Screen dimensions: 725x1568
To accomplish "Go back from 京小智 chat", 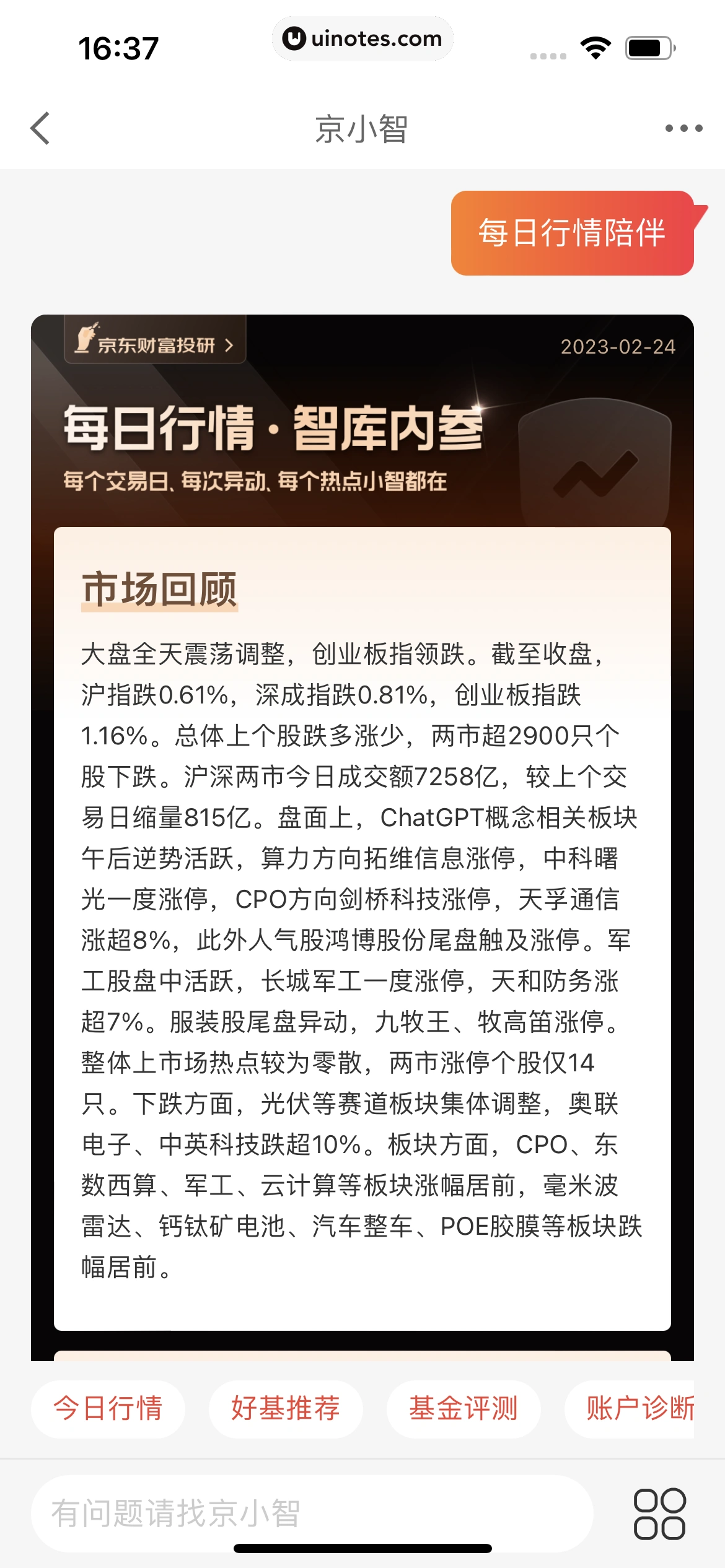I will click(40, 128).
